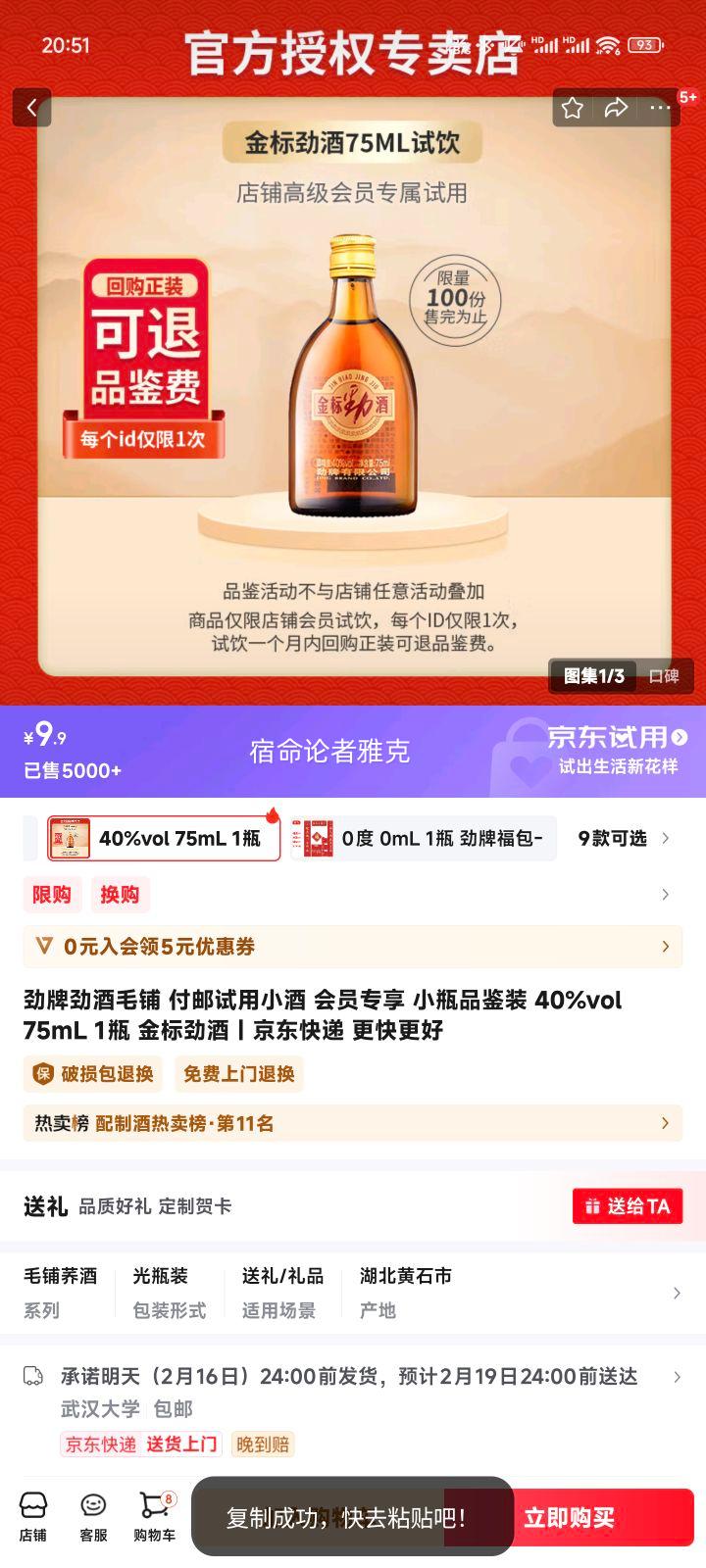Viewport: 706px width, 1568px height.
Task: Tap the back arrow at top left
Action: click(x=32, y=108)
